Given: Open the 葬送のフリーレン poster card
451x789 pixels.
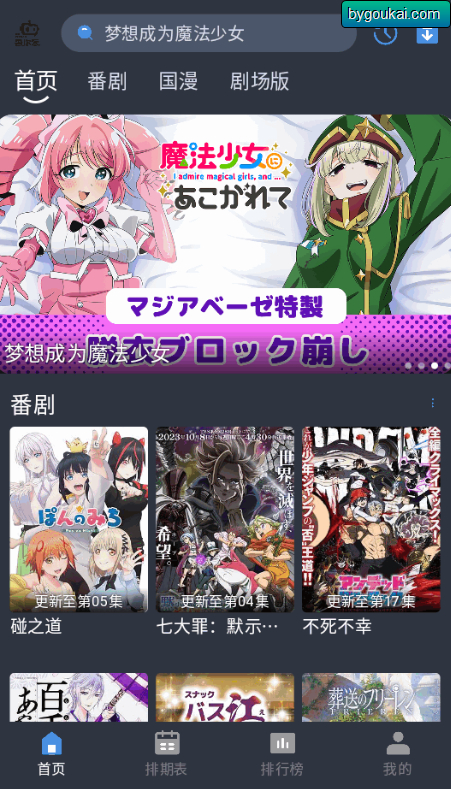Looking at the screenshot, I should 371,697.
